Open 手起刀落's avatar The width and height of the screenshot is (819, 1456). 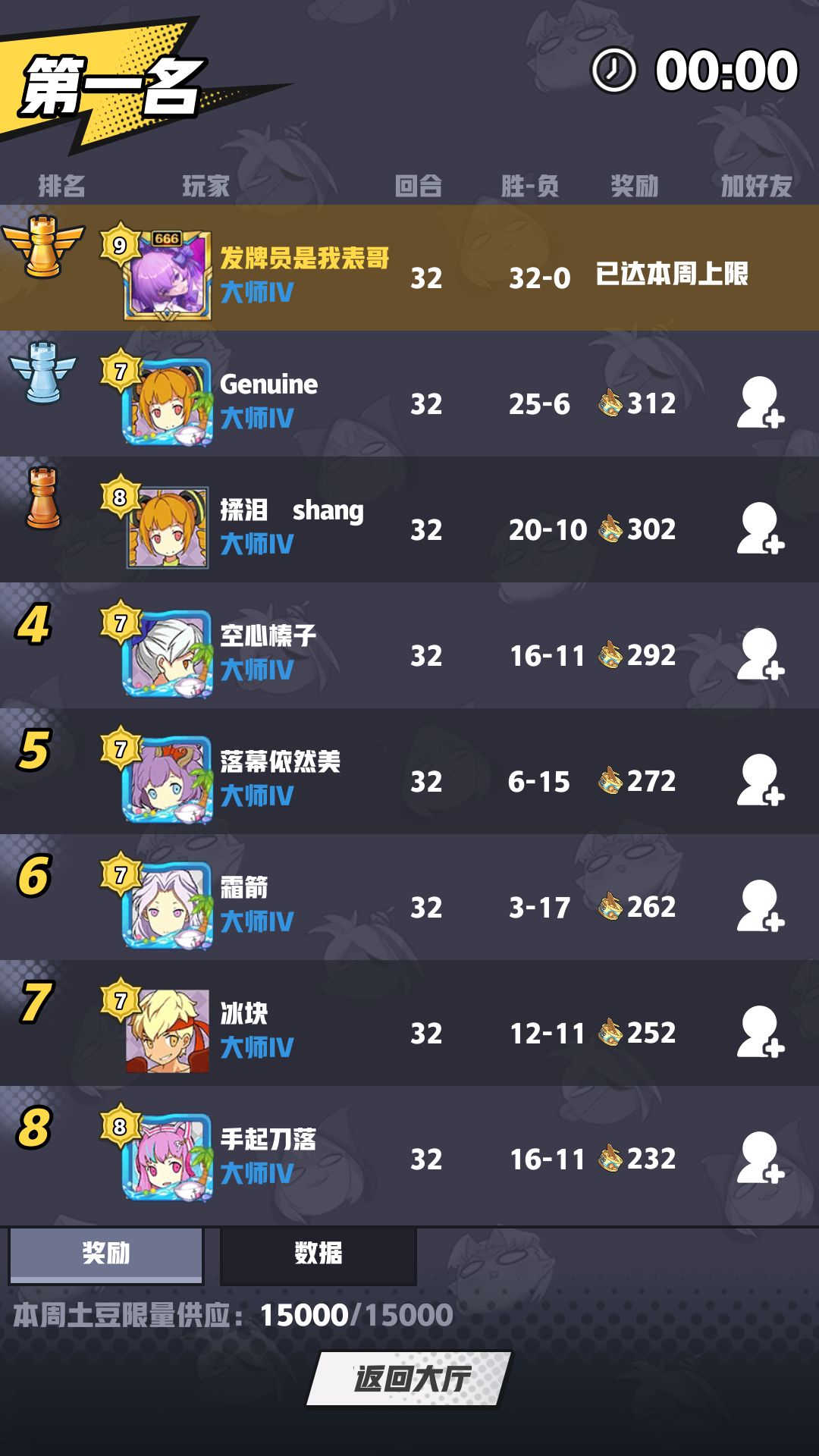168,1157
